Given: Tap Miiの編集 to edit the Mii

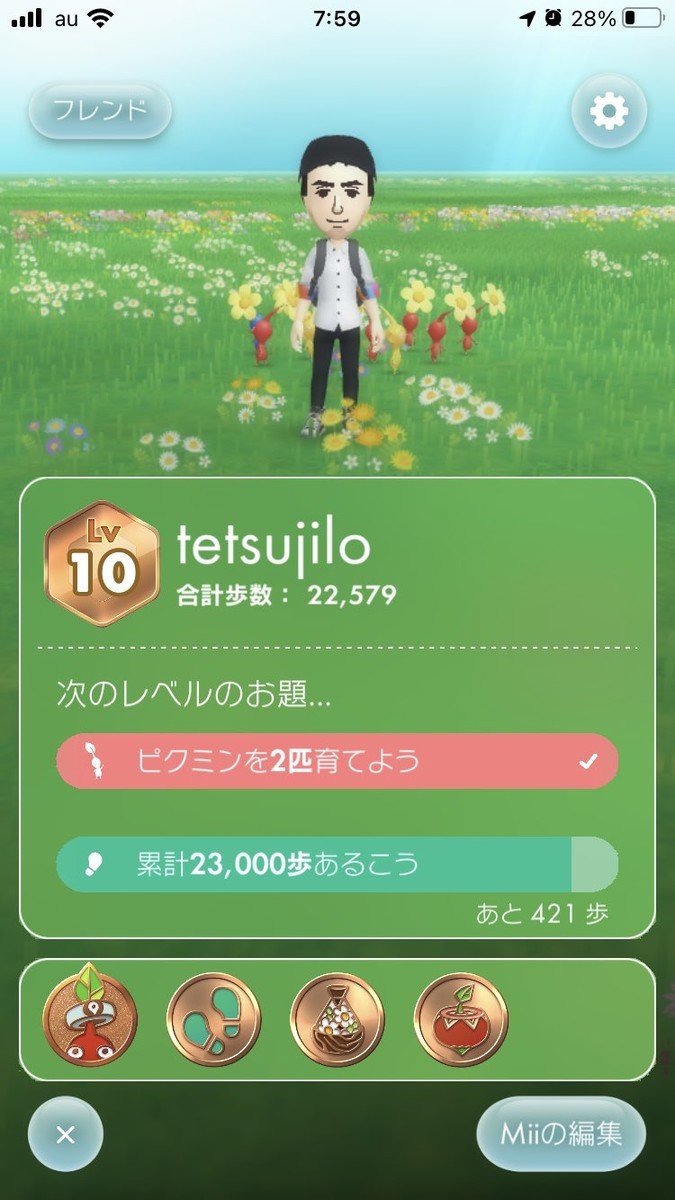Looking at the screenshot, I should pyautogui.click(x=561, y=1134).
